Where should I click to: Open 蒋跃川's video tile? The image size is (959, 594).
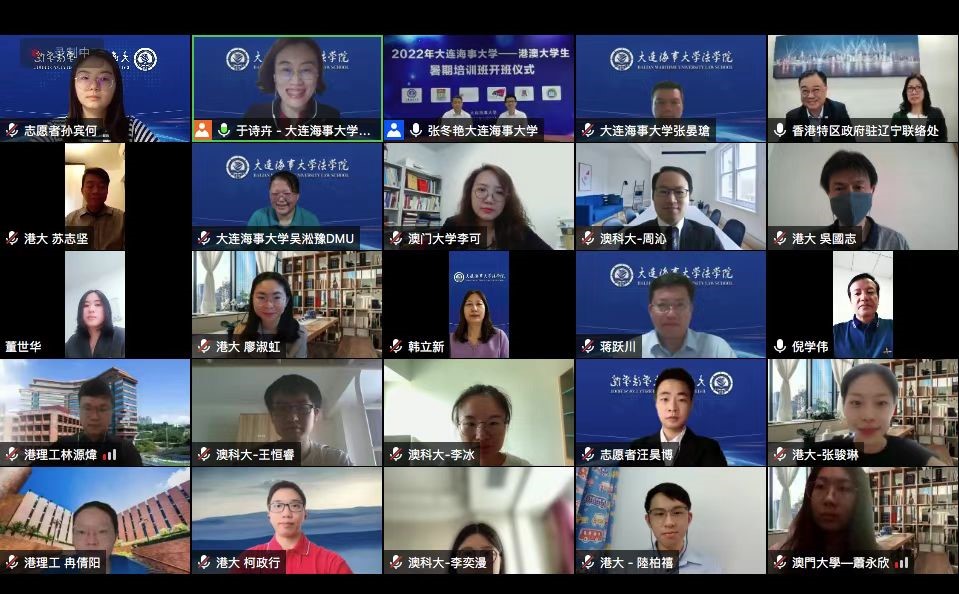click(x=670, y=304)
